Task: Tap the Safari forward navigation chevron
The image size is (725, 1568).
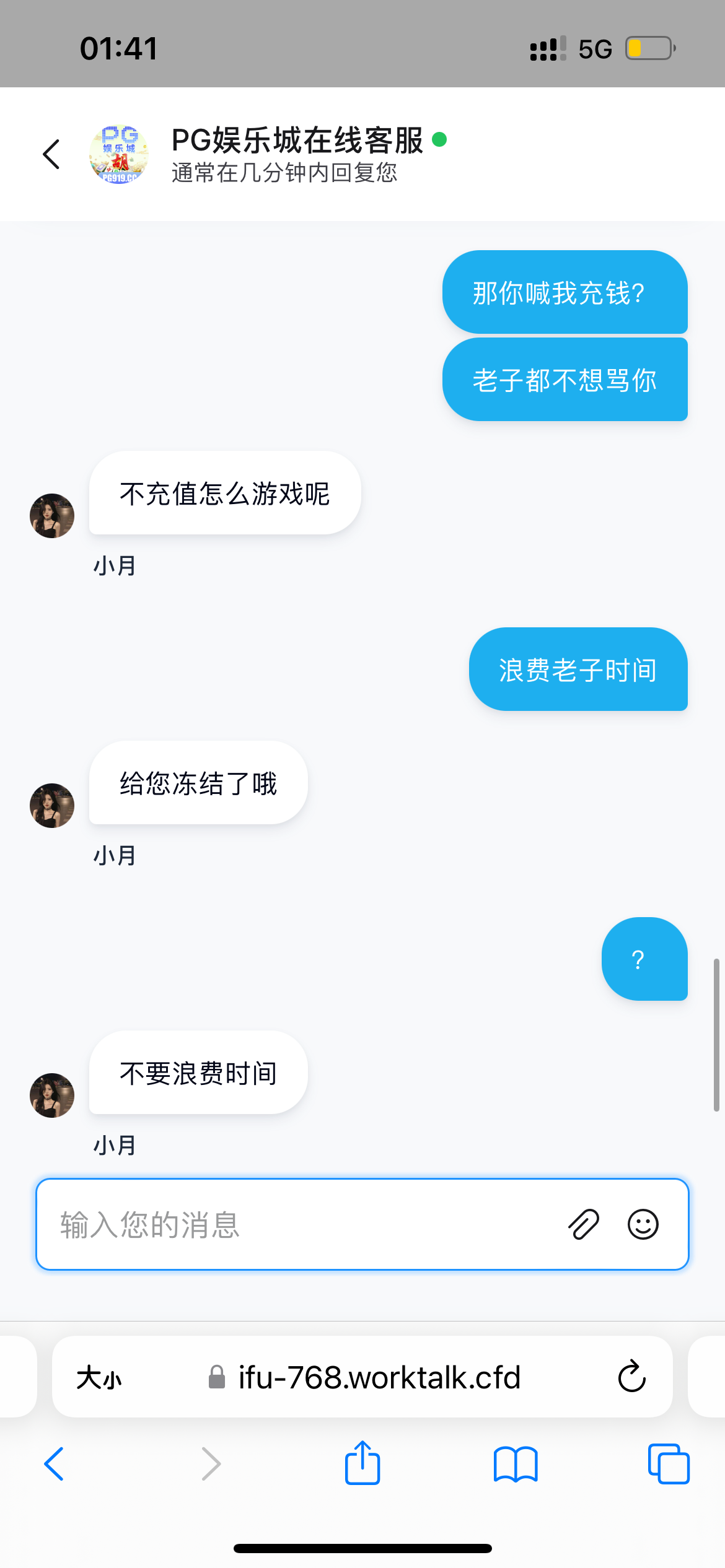Action: click(210, 1465)
